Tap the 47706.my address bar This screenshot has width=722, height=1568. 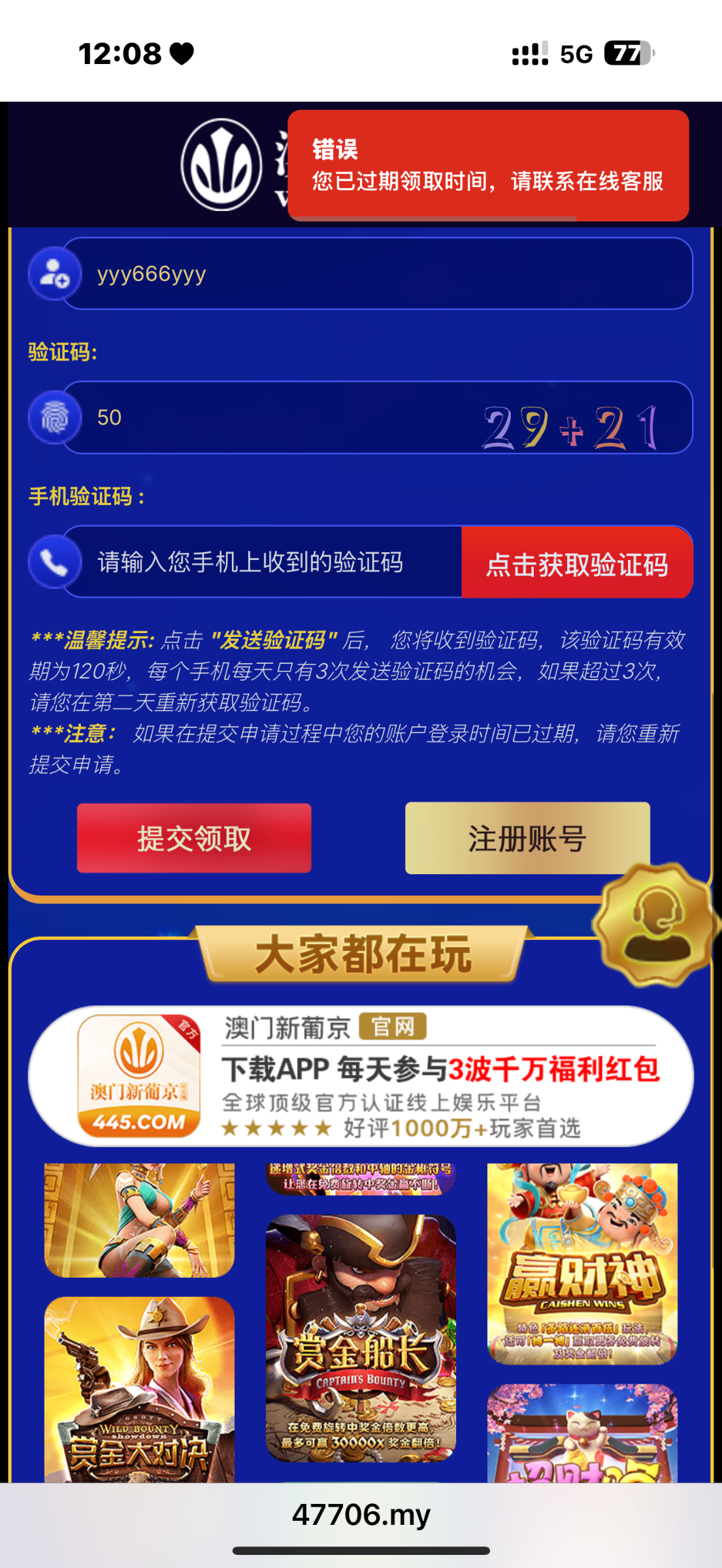[x=361, y=1514]
